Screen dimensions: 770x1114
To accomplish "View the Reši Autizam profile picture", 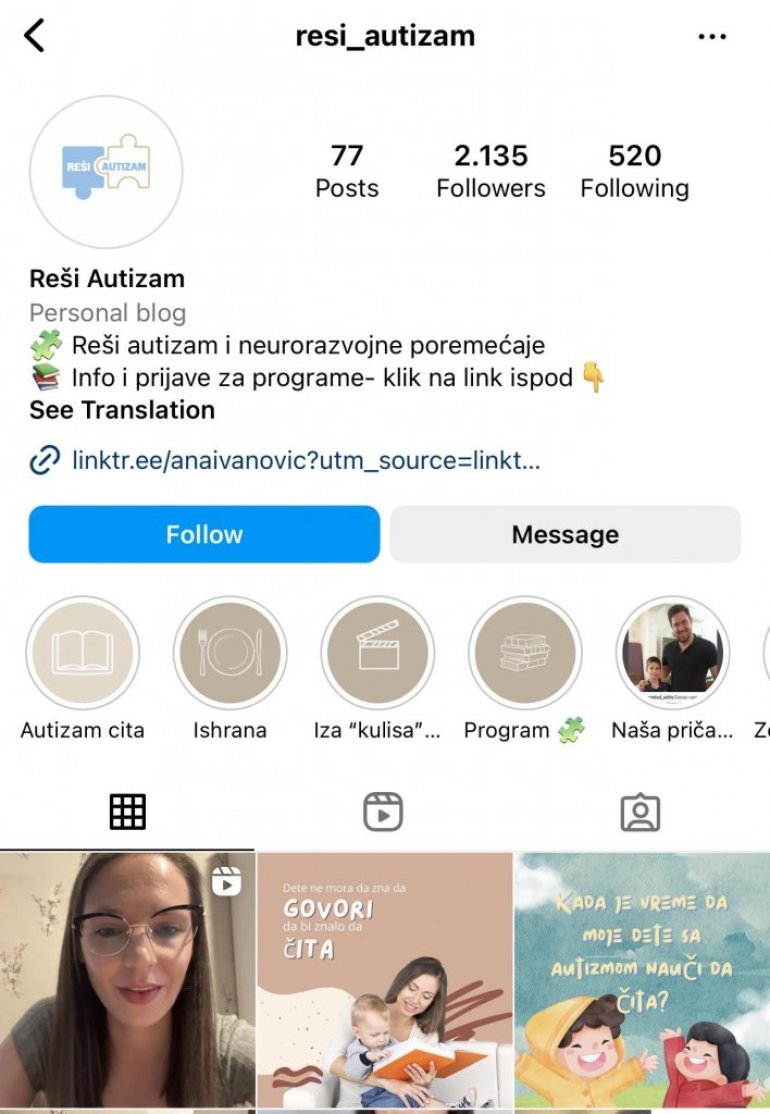I will click(x=107, y=171).
